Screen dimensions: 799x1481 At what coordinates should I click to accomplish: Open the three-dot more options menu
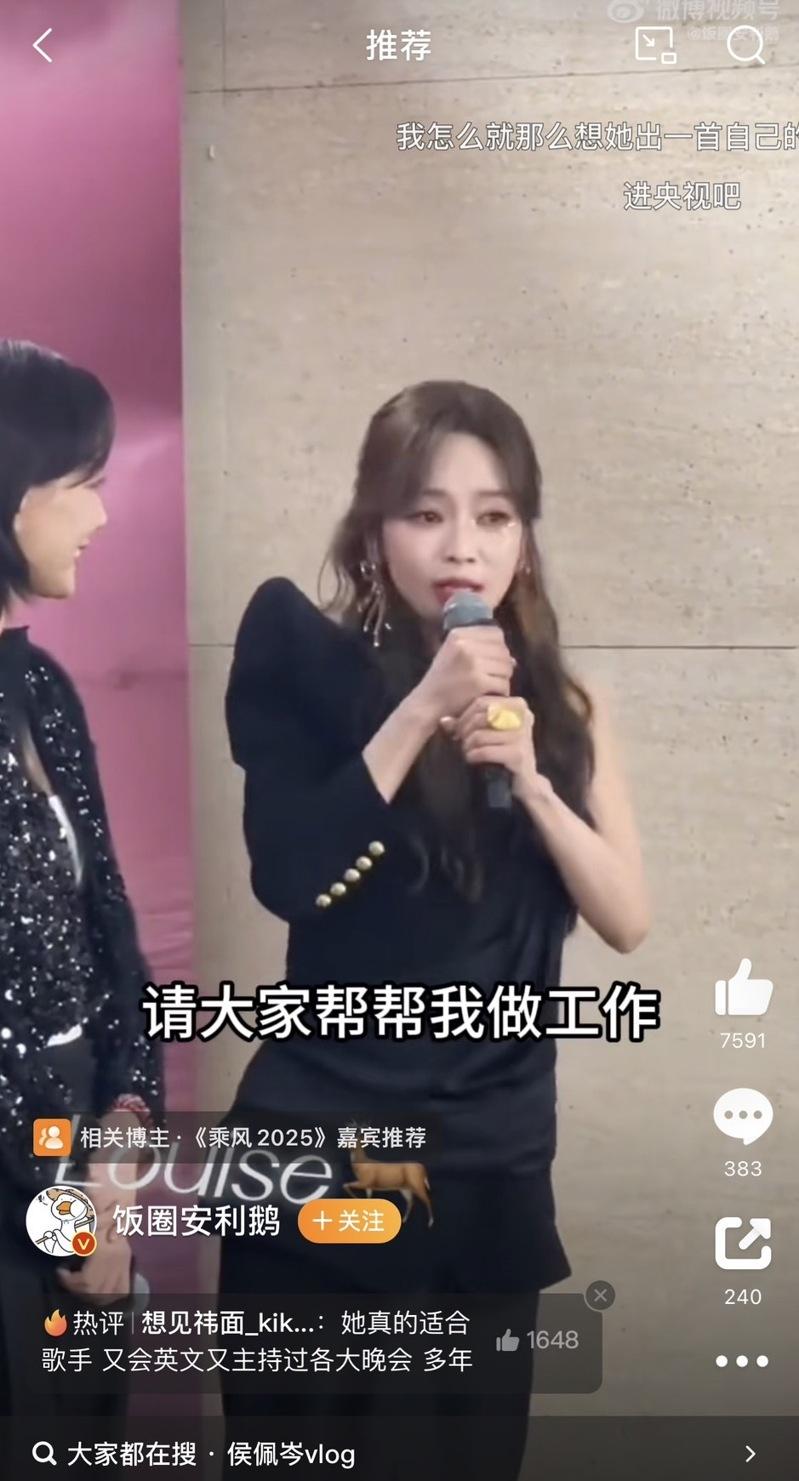click(742, 1361)
